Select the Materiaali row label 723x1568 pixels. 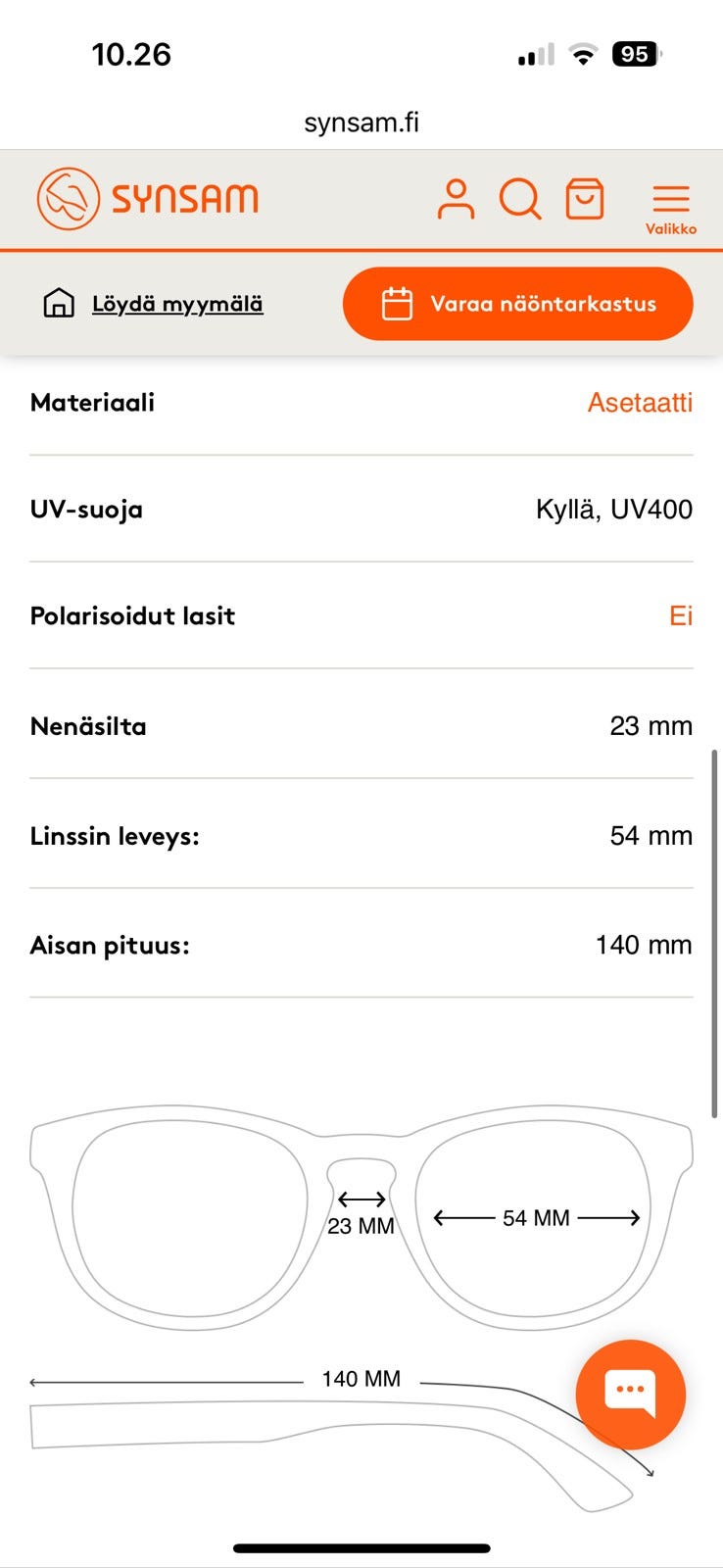click(x=91, y=402)
